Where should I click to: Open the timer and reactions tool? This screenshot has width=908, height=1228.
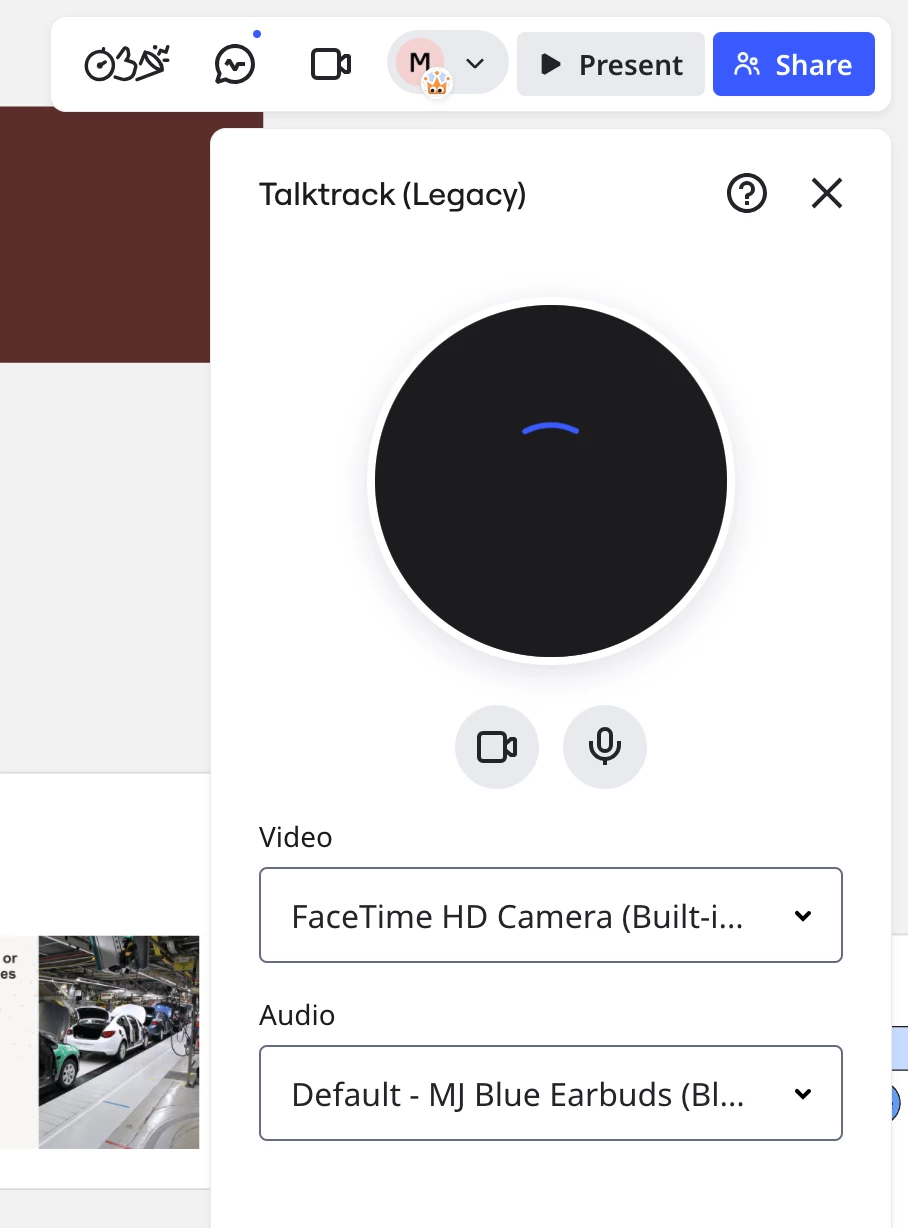tap(127, 65)
